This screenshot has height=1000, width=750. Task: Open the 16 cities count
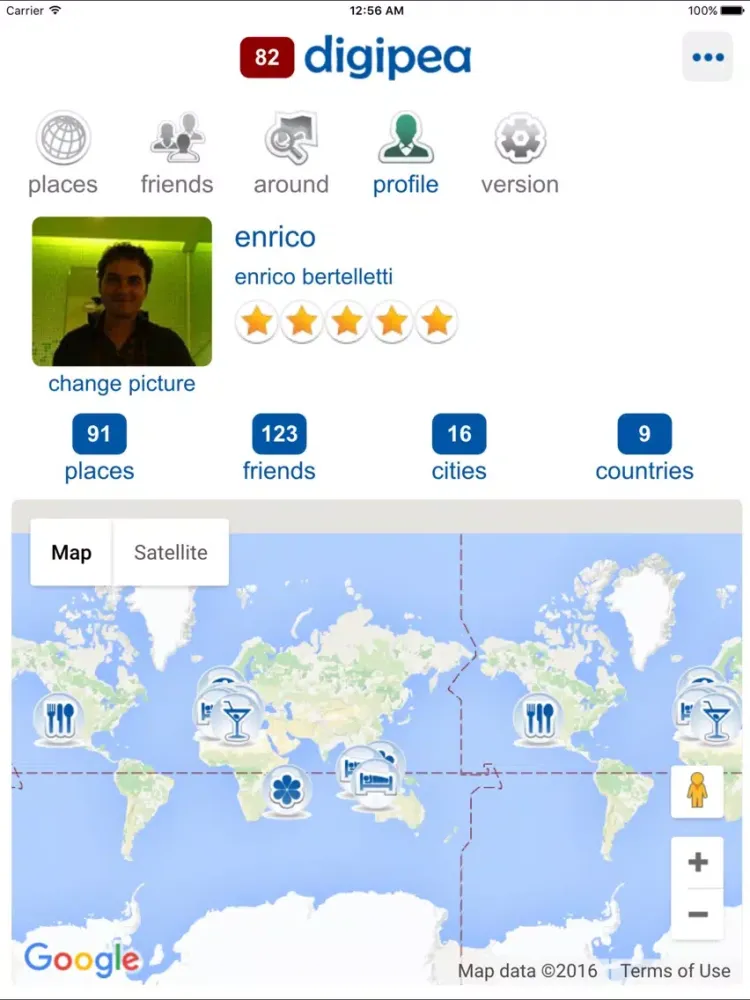(x=459, y=449)
